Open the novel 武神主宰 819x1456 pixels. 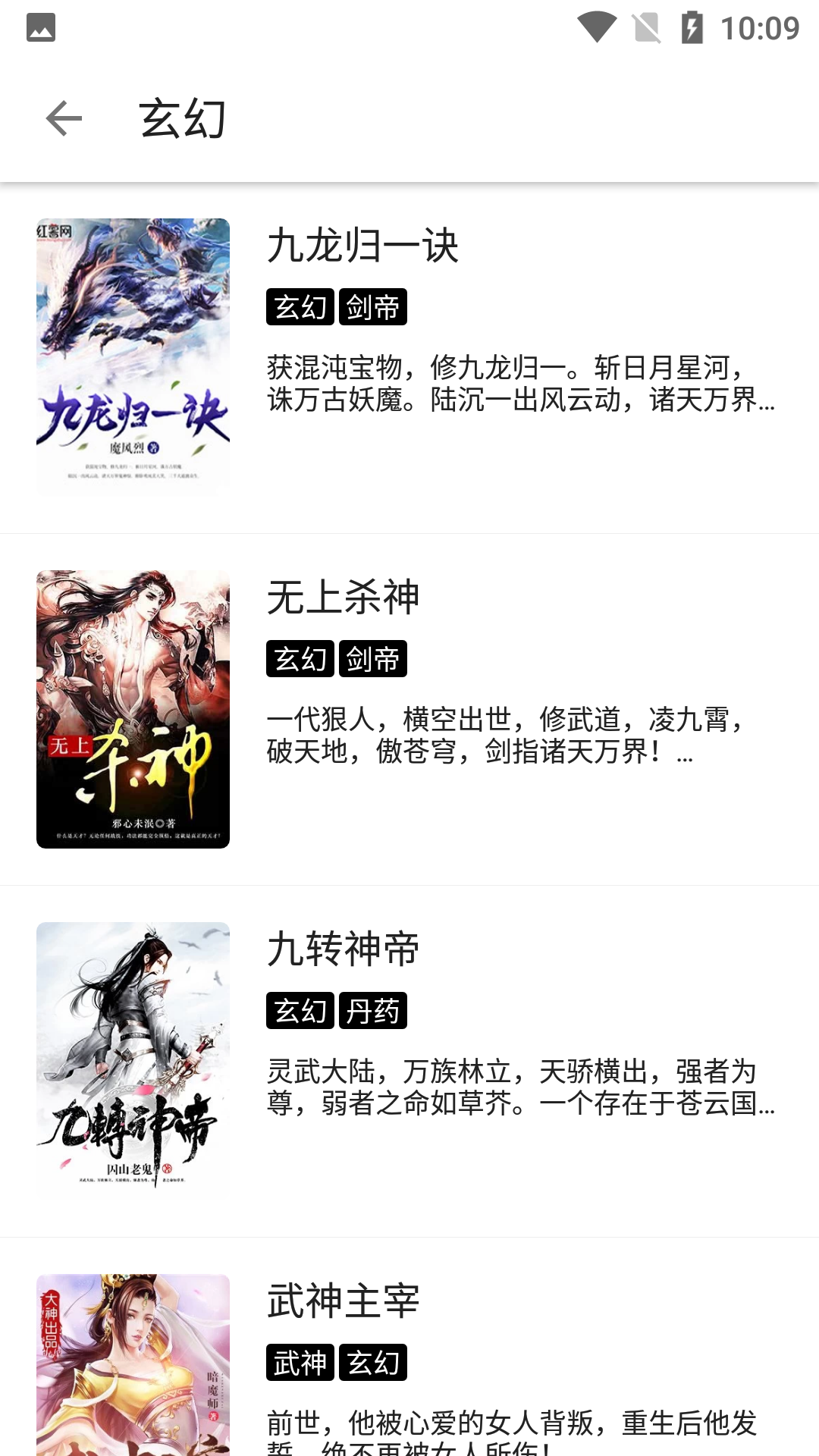pos(409,1348)
